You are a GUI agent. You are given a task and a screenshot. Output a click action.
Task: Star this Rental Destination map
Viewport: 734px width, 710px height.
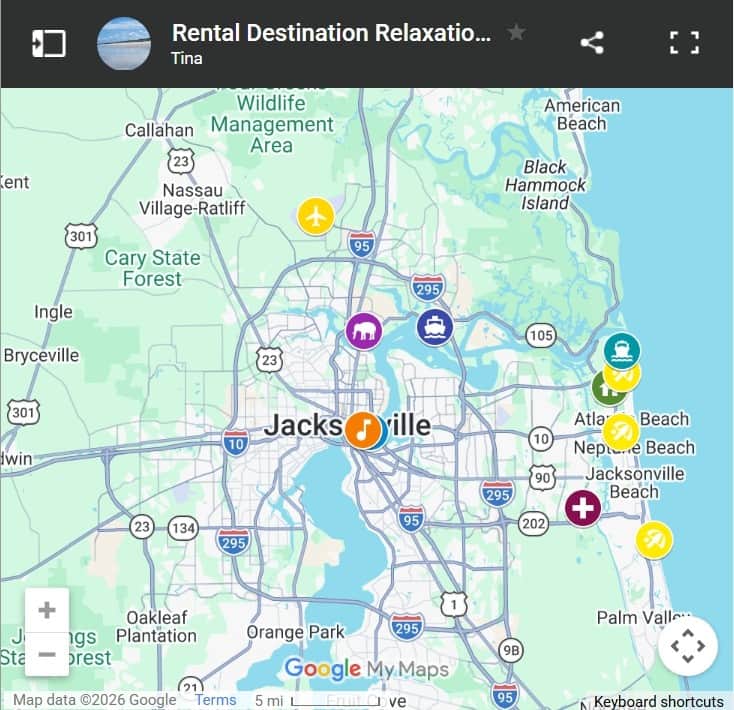[x=516, y=33]
